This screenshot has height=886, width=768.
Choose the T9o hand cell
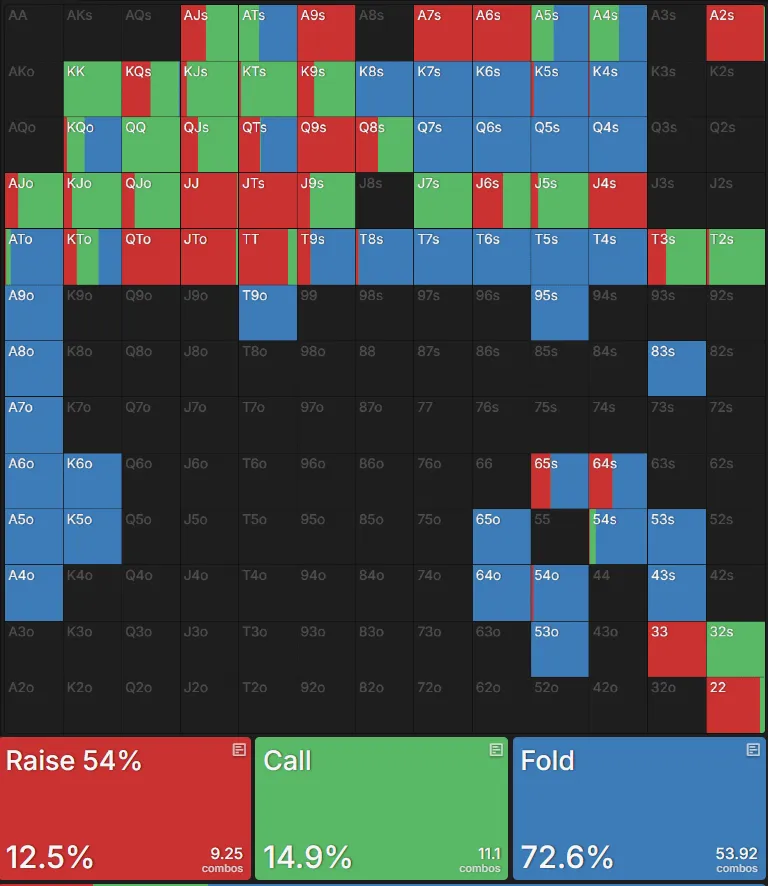coord(267,313)
